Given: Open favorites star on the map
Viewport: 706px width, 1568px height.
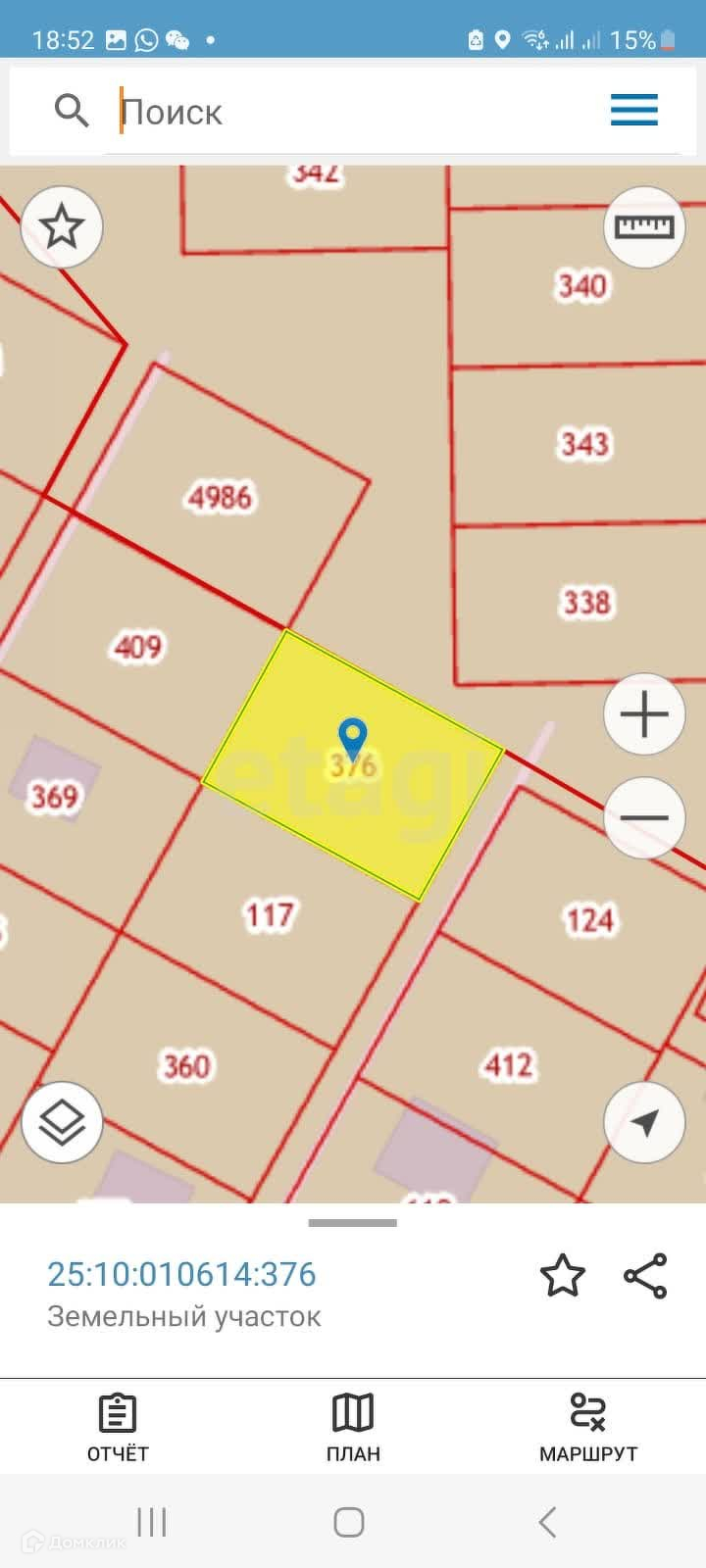Looking at the screenshot, I should (x=62, y=227).
